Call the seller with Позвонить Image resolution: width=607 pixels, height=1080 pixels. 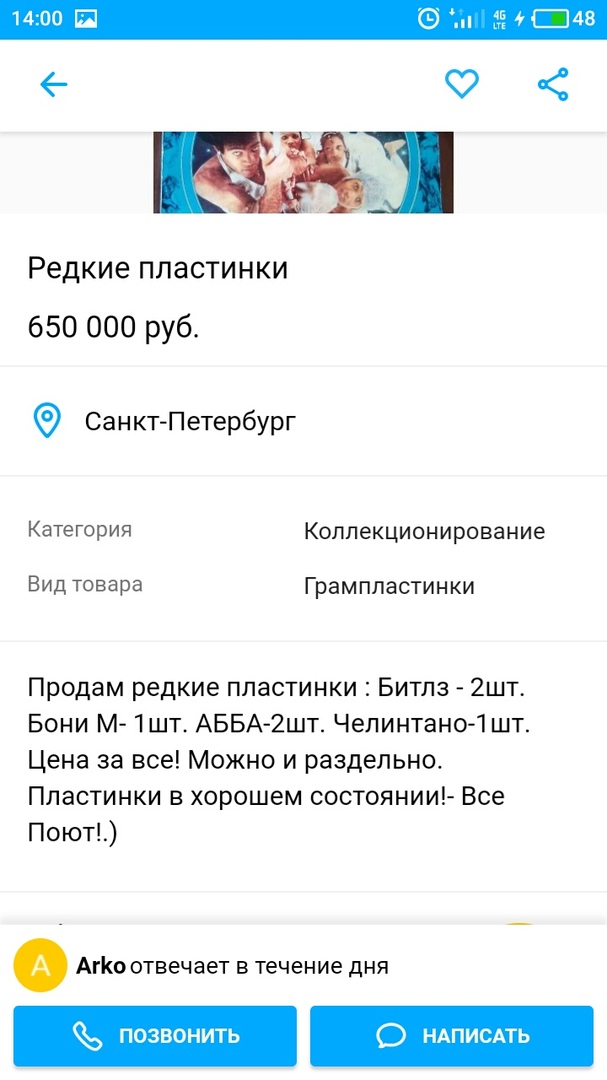click(x=155, y=1036)
